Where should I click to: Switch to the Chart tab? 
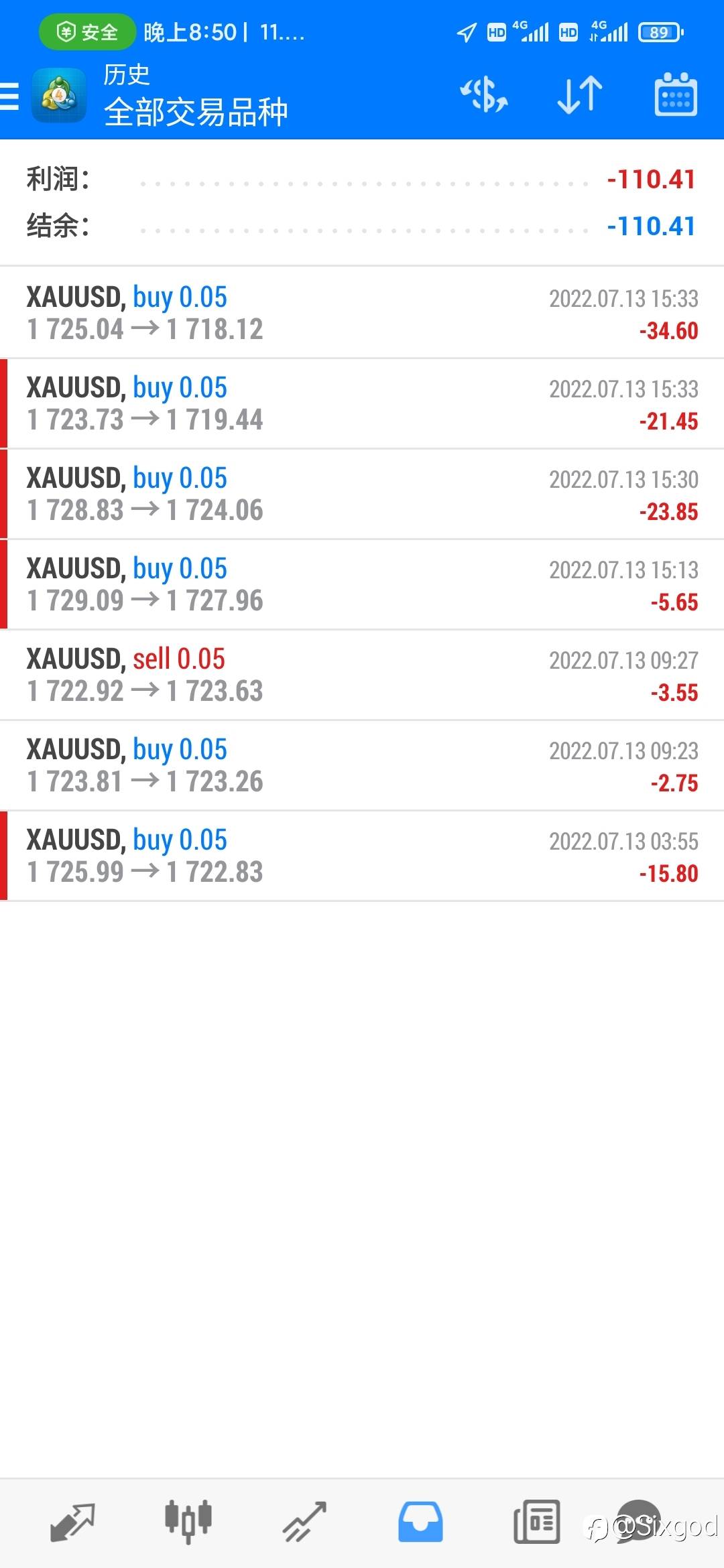(x=188, y=1521)
